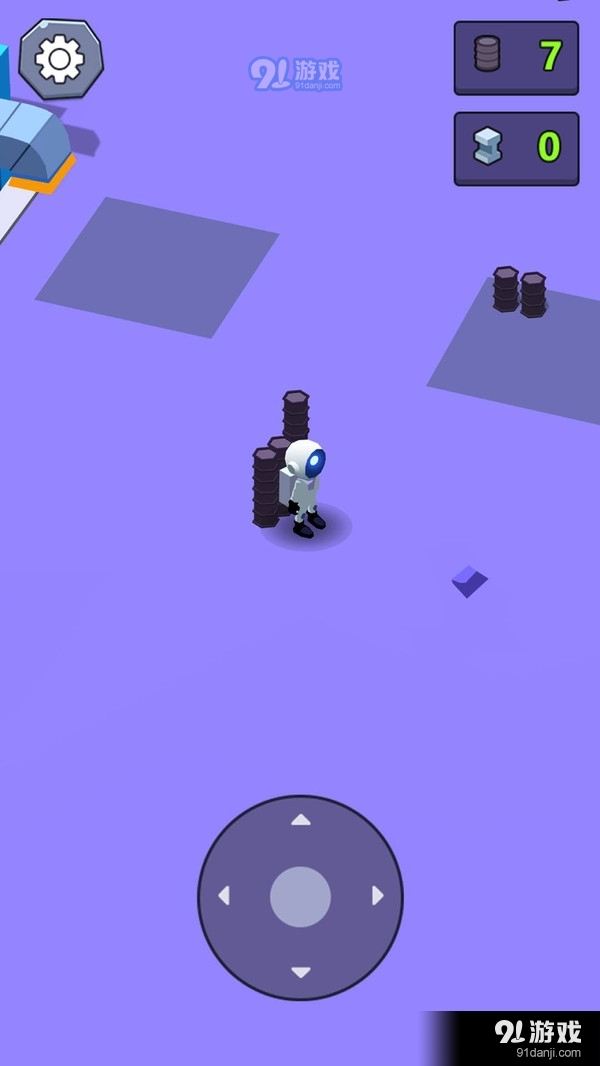Tap the joystick down arrow

(300, 971)
